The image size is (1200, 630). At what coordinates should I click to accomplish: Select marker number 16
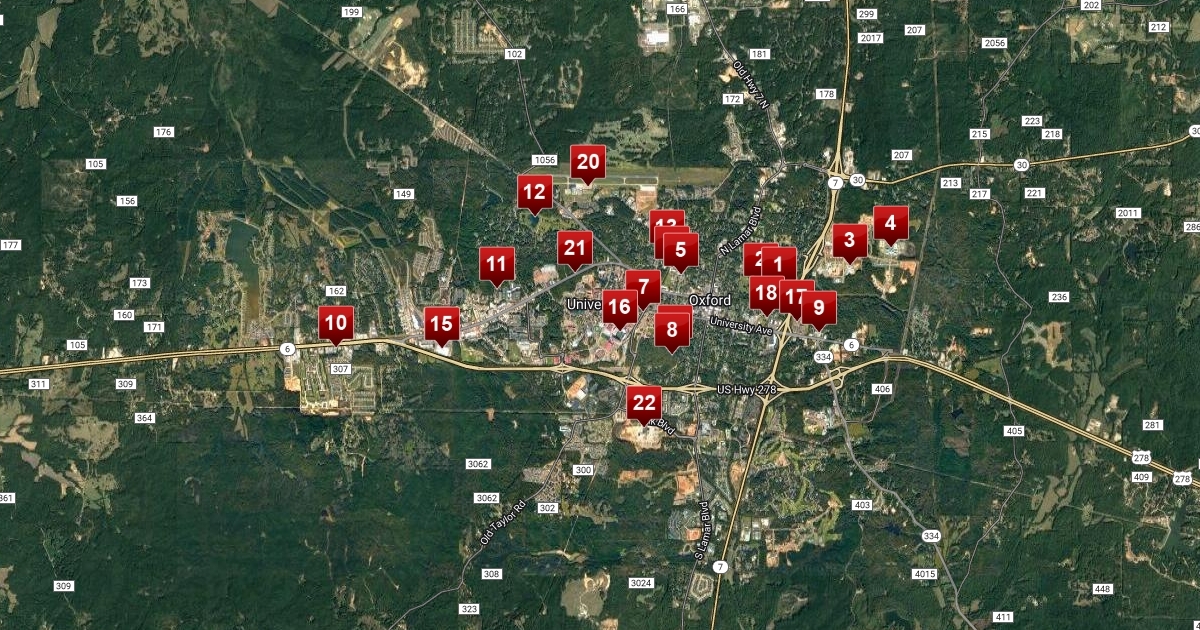[x=620, y=307]
